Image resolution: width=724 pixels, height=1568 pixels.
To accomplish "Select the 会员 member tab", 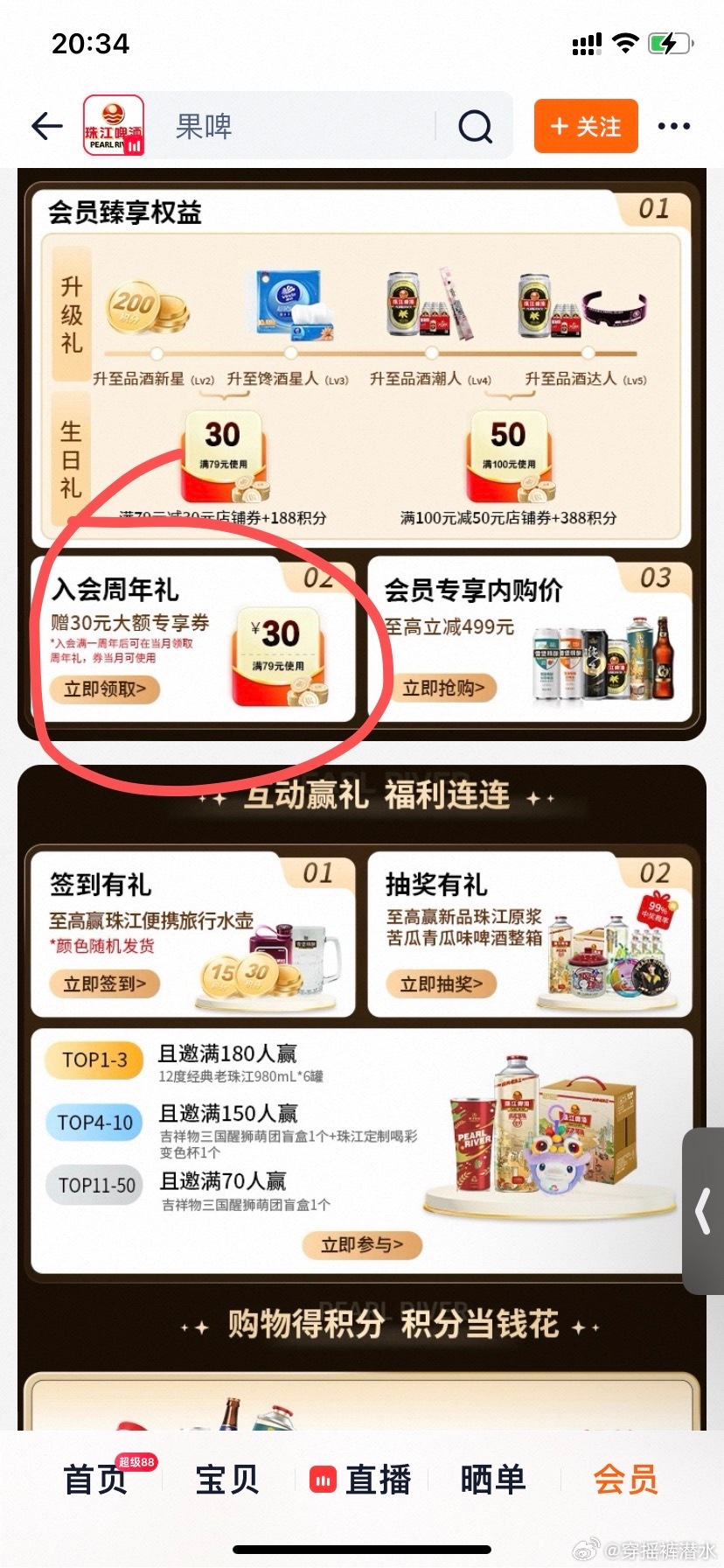I will pos(625,1479).
